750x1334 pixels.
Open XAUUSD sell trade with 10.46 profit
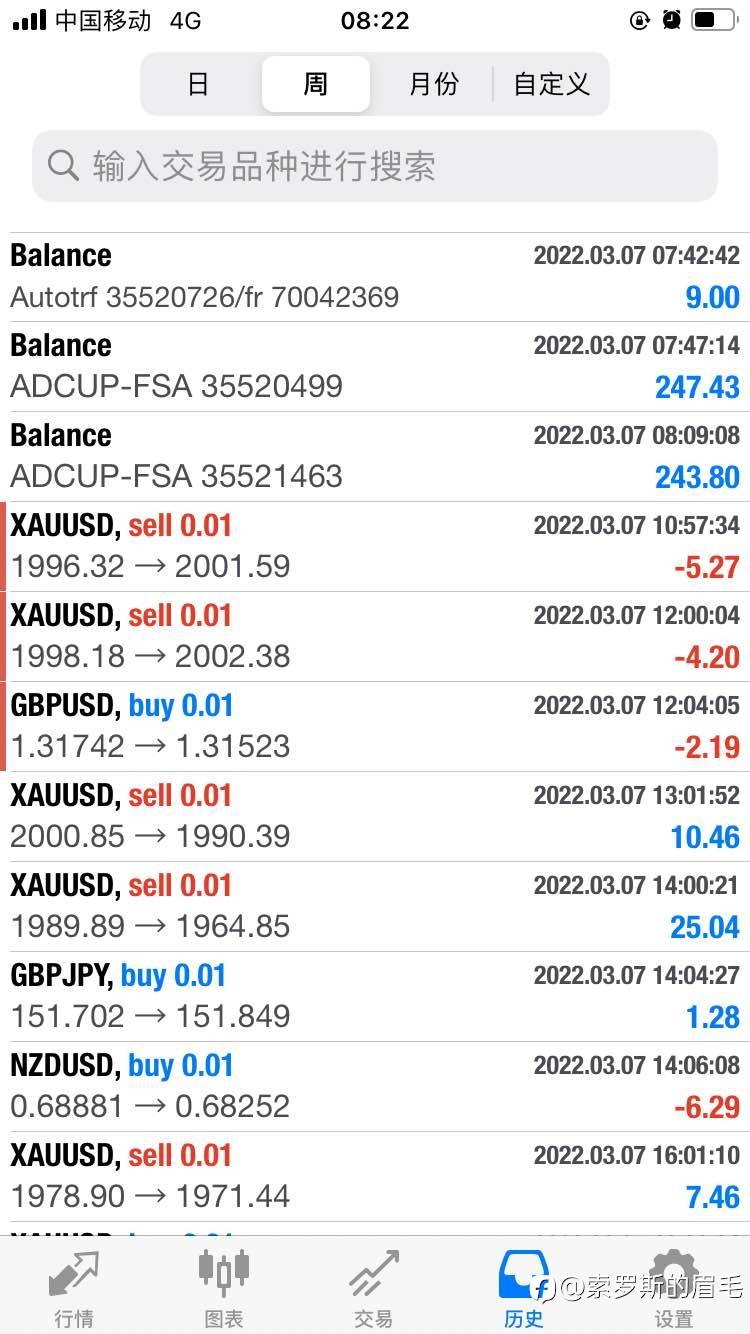375,816
